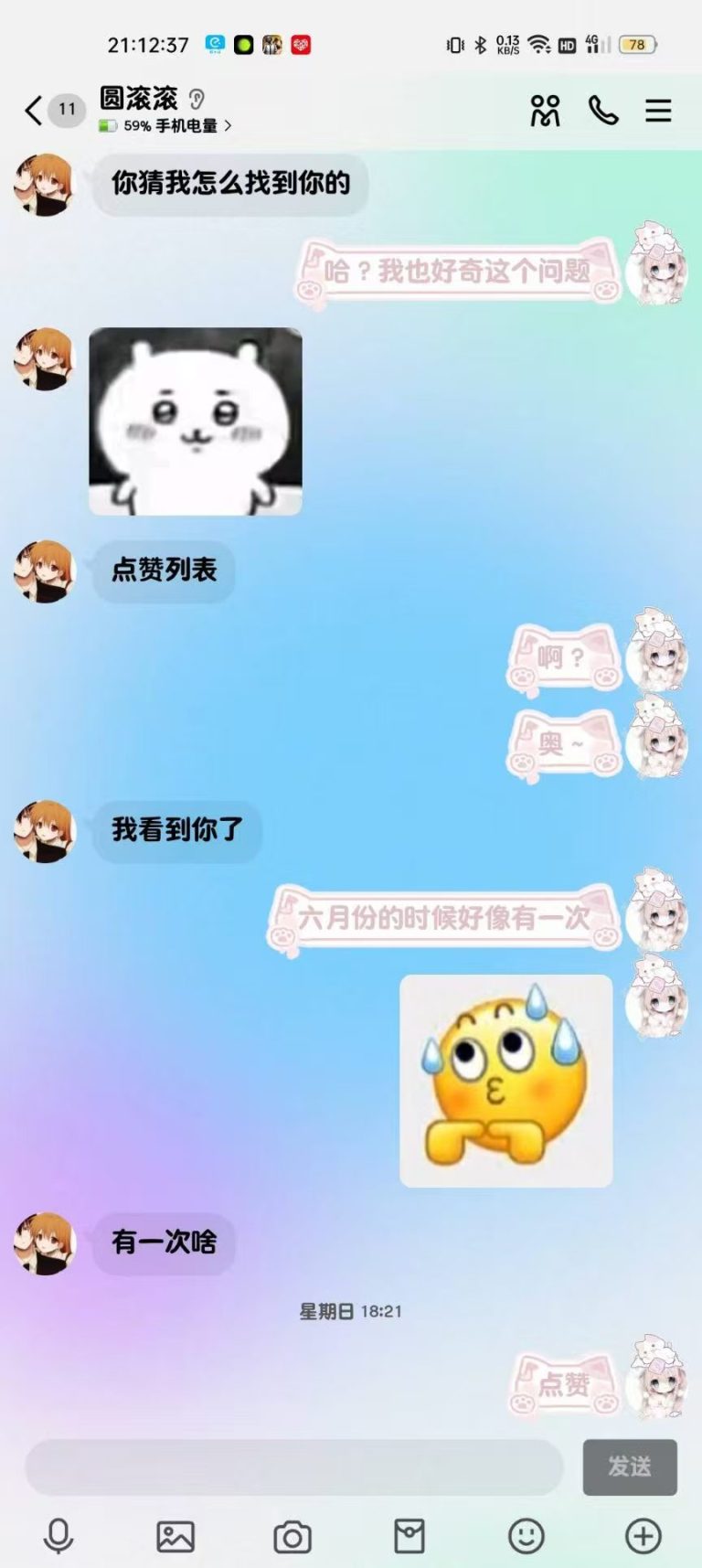Tap the message input field

click(x=294, y=1467)
